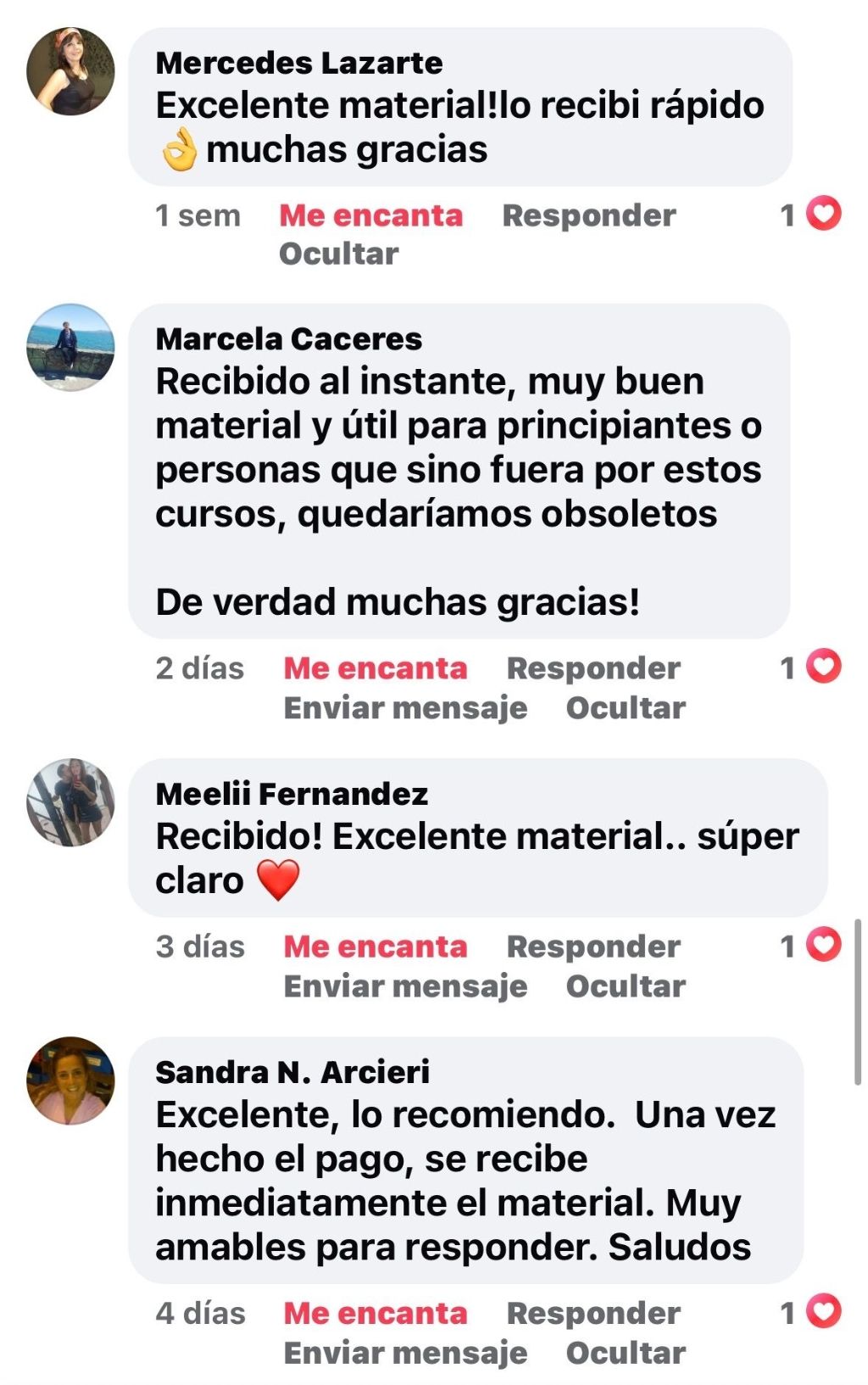Image resolution: width=868 pixels, height=1385 pixels.
Task: Reply to Sandra N. Arcieri's comment
Action: point(593,1313)
